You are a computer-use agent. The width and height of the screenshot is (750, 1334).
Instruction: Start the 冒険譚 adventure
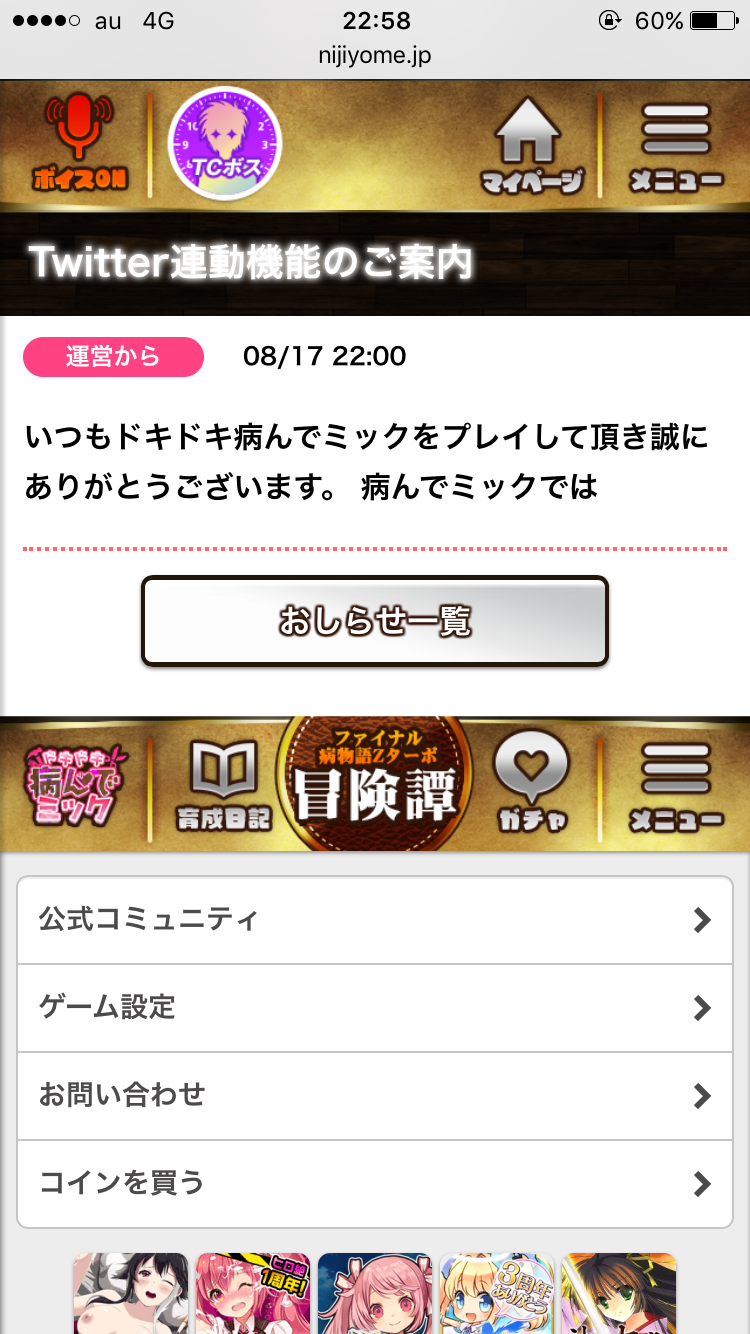375,784
